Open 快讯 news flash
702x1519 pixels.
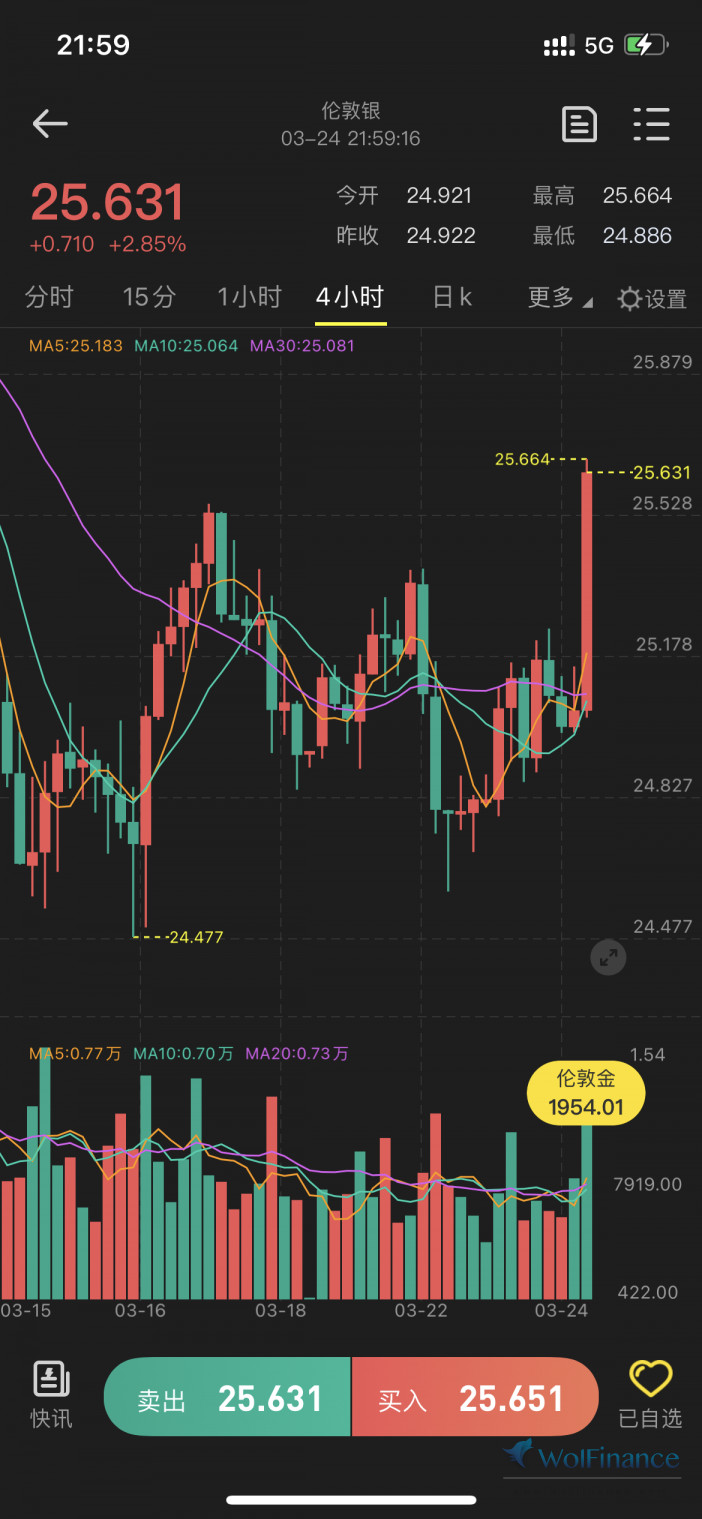50,1395
